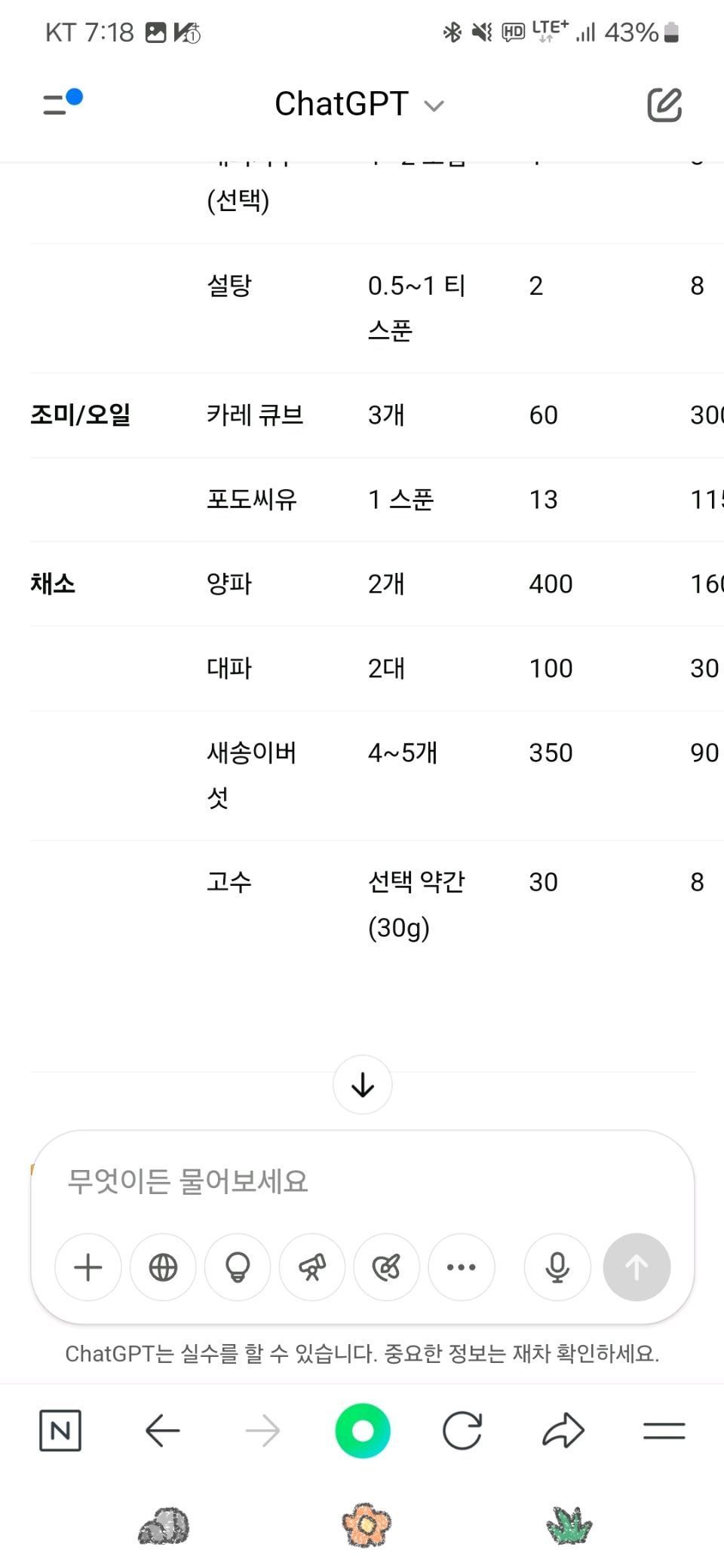Viewport: 724px width, 1568px height.
Task: Share this page
Action: click(x=563, y=1430)
